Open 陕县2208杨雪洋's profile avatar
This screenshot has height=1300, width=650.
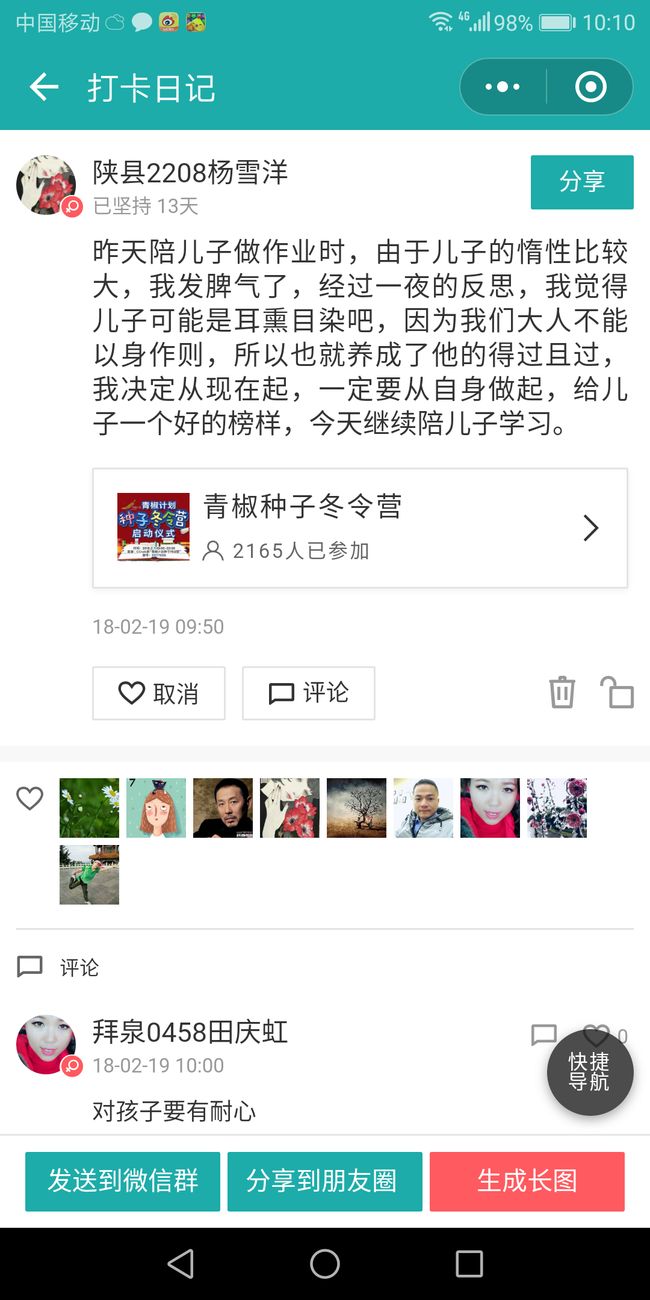tap(46, 185)
